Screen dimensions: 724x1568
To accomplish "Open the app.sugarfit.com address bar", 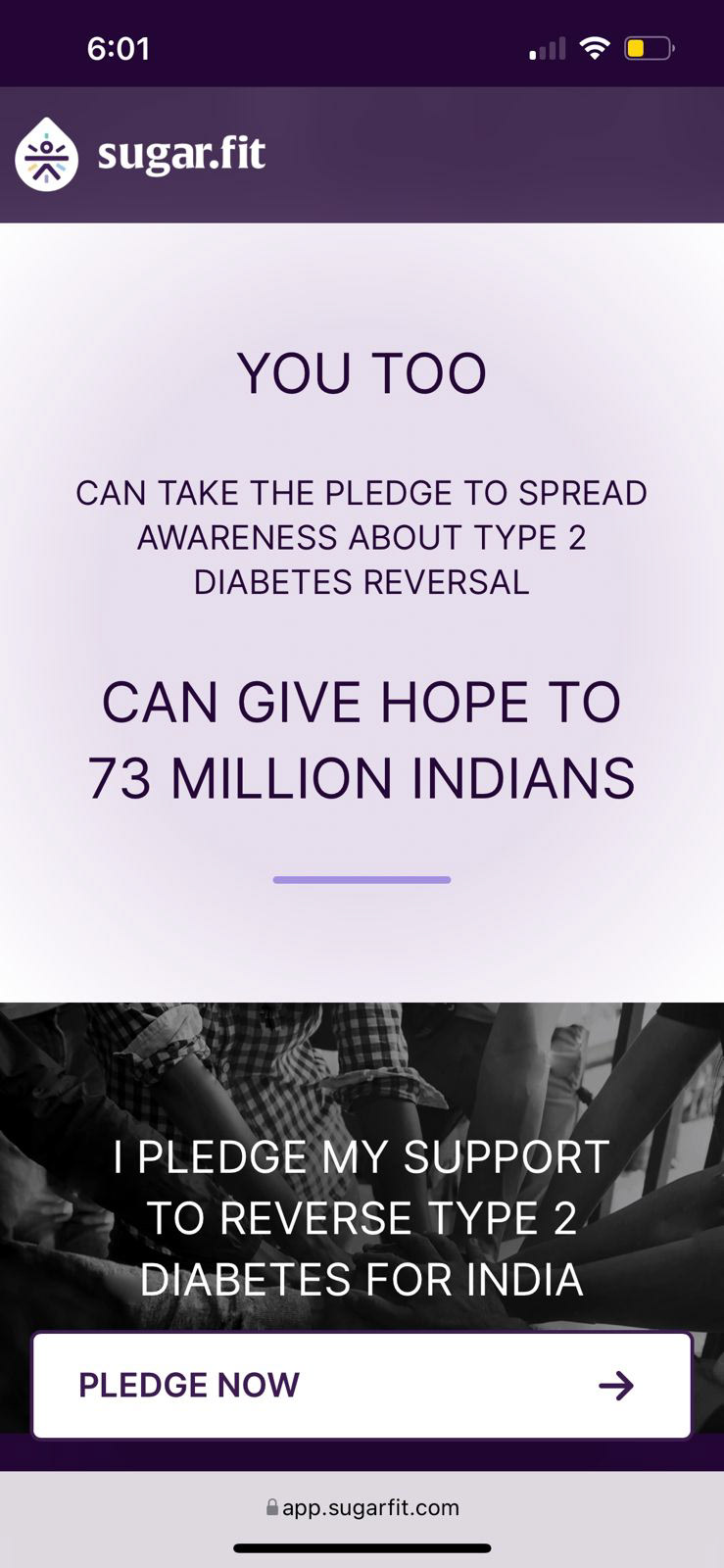I will (x=362, y=1507).
